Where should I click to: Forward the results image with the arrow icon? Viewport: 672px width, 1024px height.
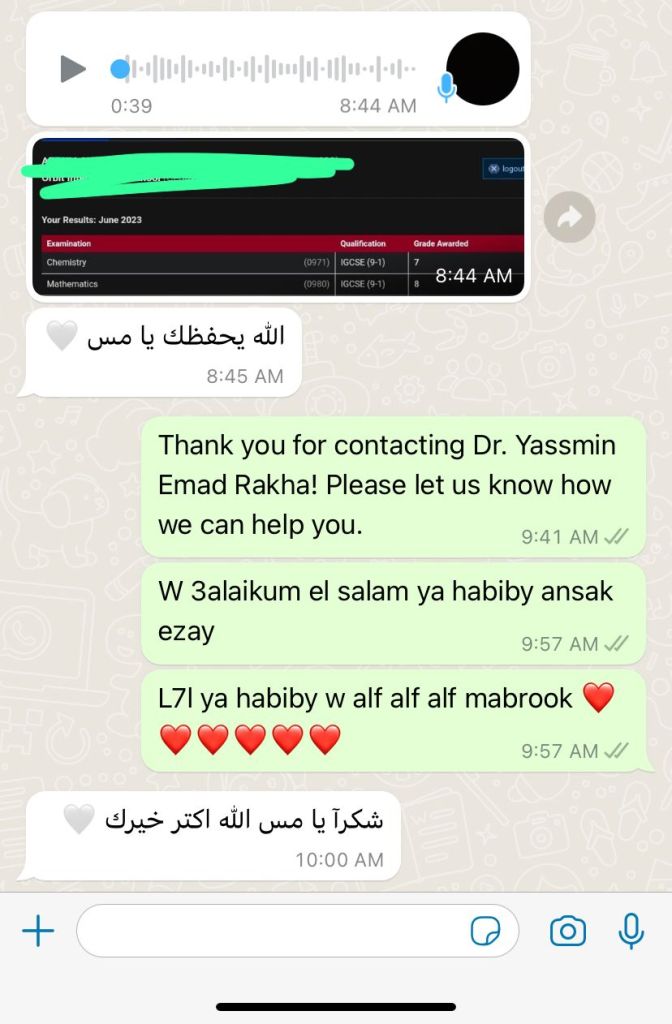569,217
